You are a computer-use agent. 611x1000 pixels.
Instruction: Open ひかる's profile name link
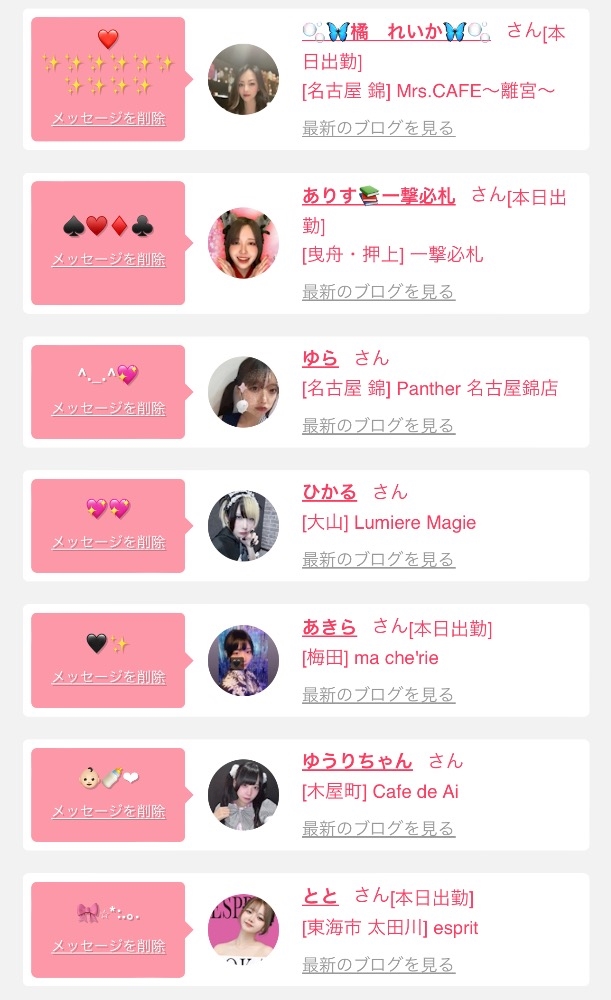pos(329,492)
